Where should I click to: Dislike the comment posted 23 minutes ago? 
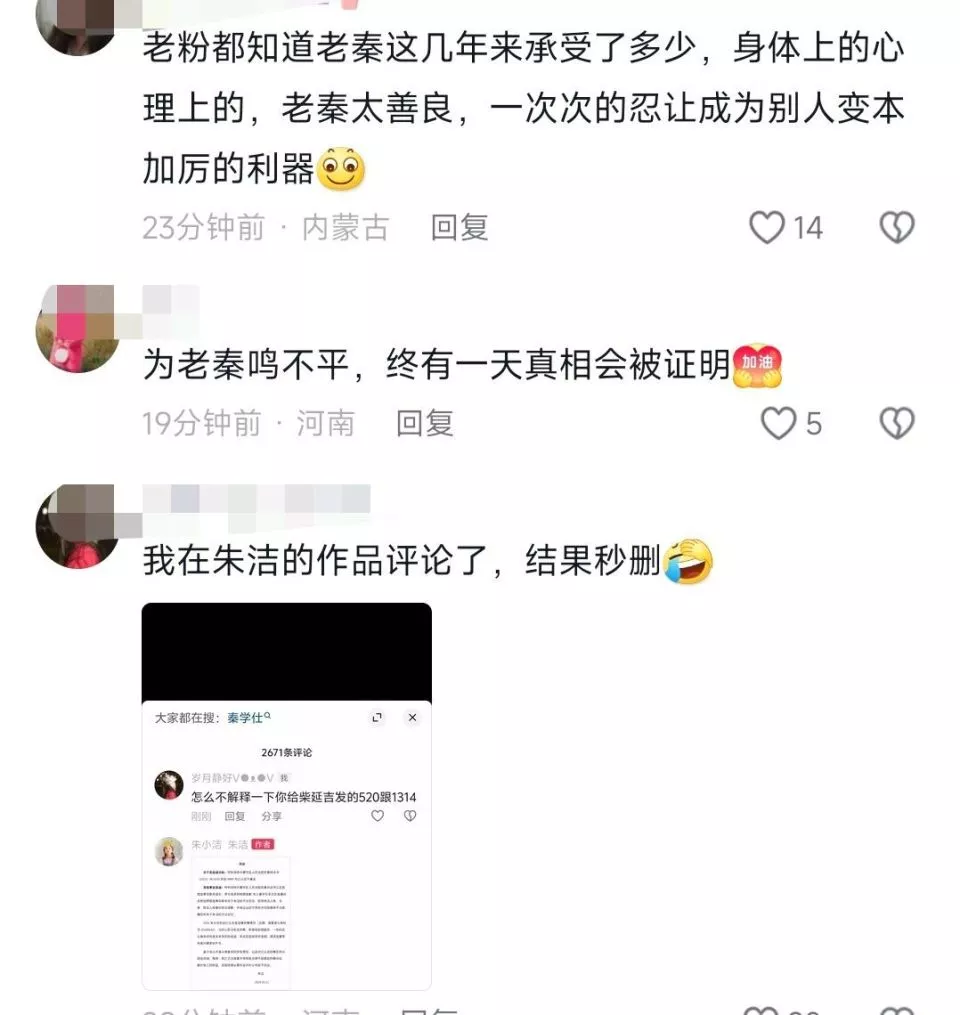click(896, 228)
